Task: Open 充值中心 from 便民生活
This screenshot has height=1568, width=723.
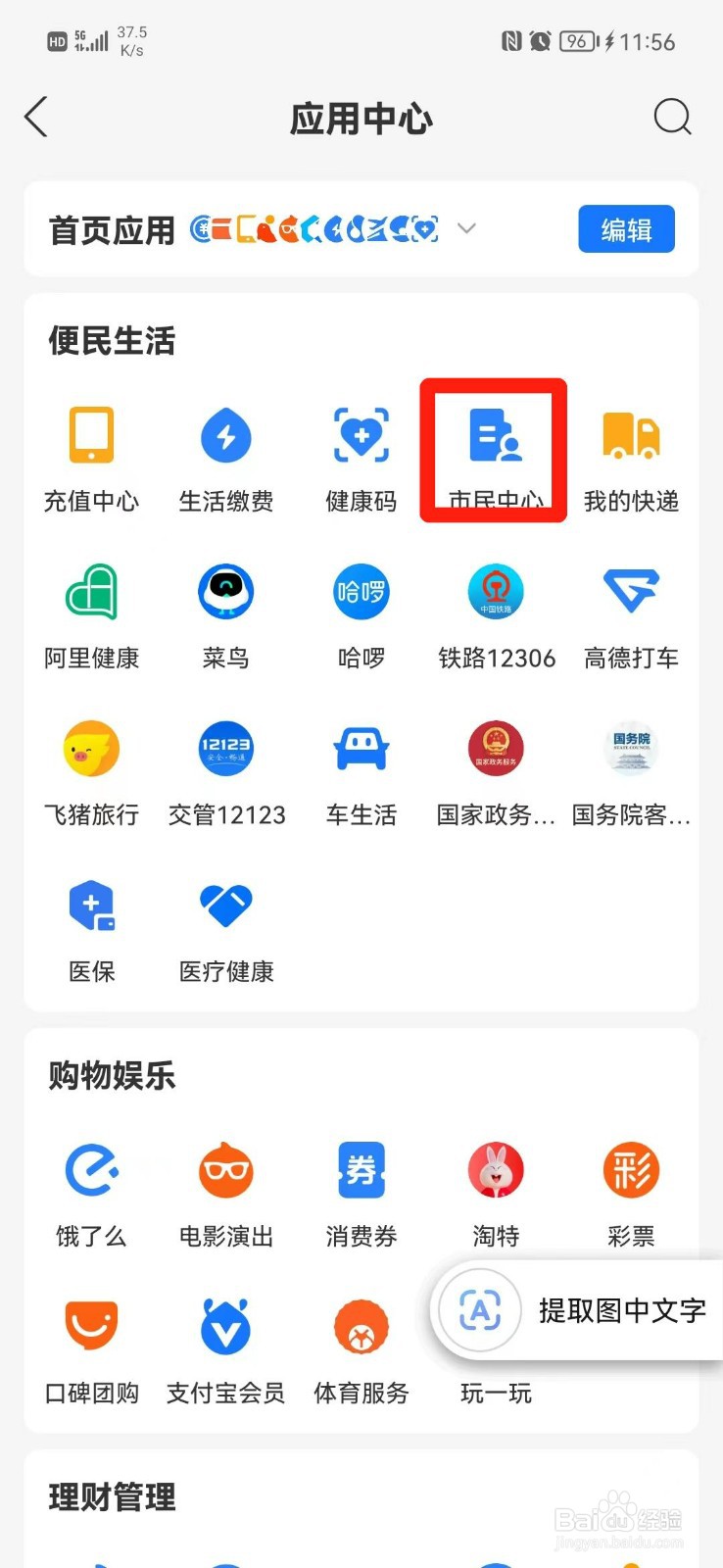Action: [x=91, y=434]
